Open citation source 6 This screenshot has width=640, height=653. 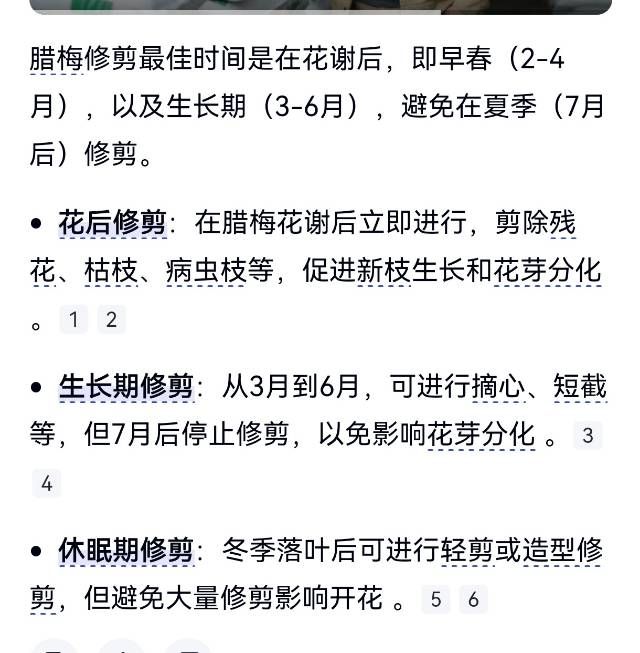(473, 599)
